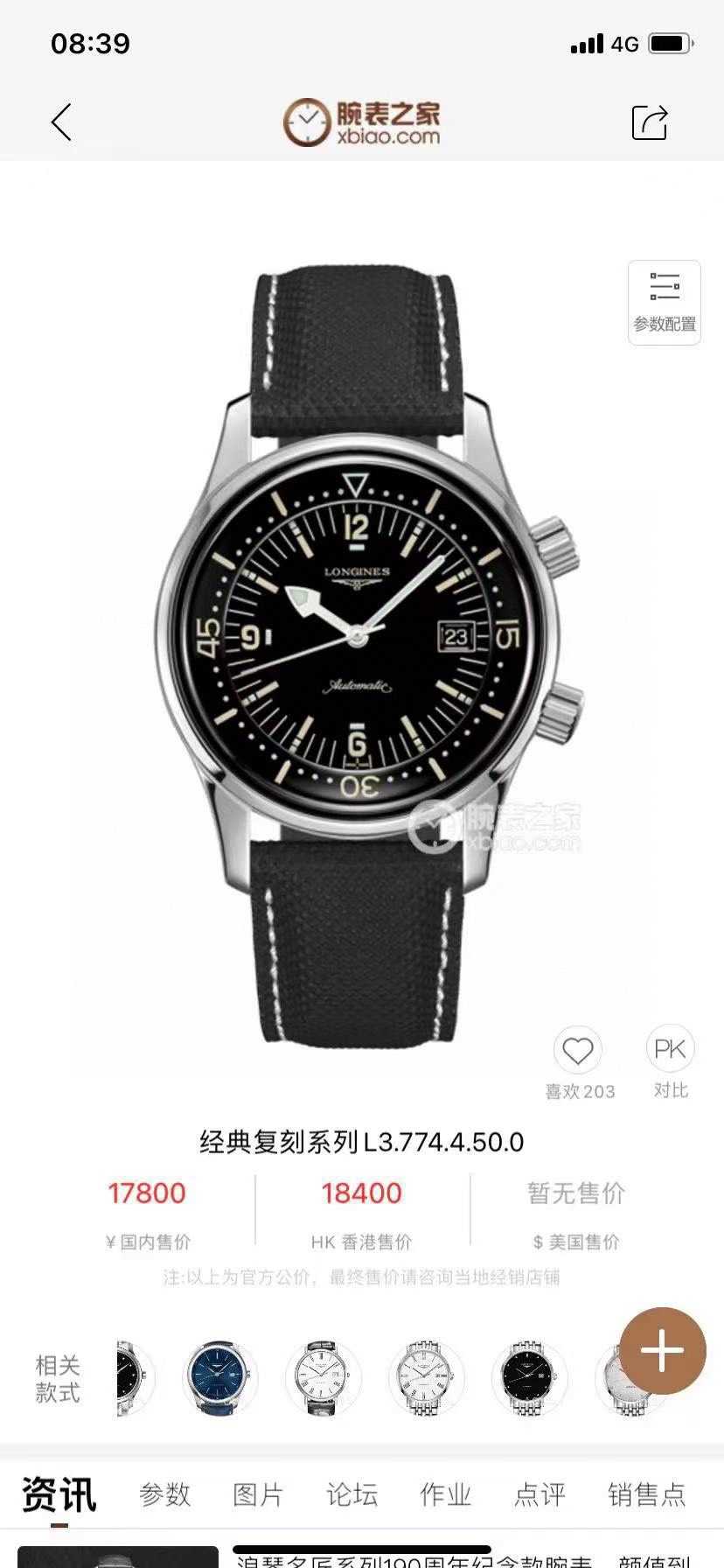The width and height of the screenshot is (724, 1568).
Task: Switch to the 点评 tab
Action: 540,1494
